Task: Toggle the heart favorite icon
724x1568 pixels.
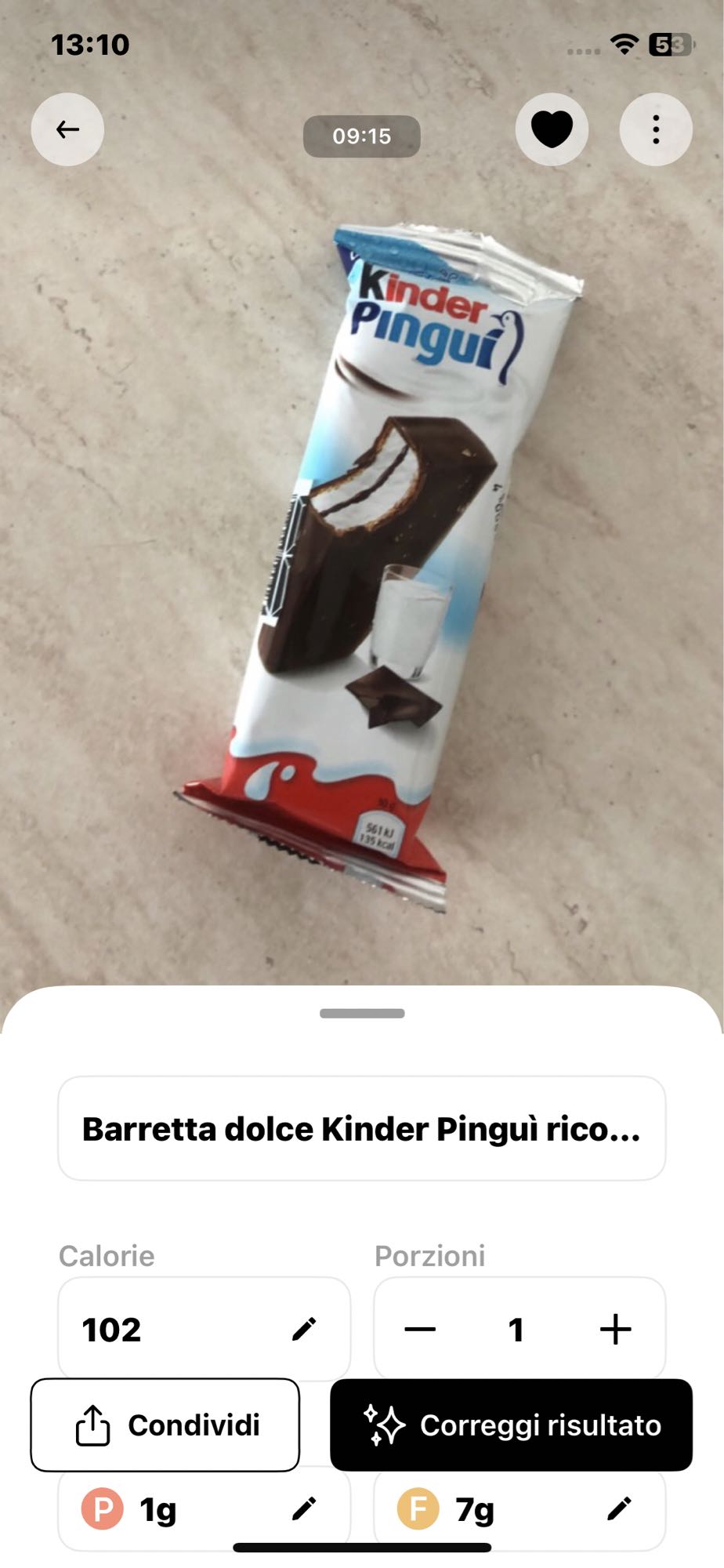Action: point(552,128)
